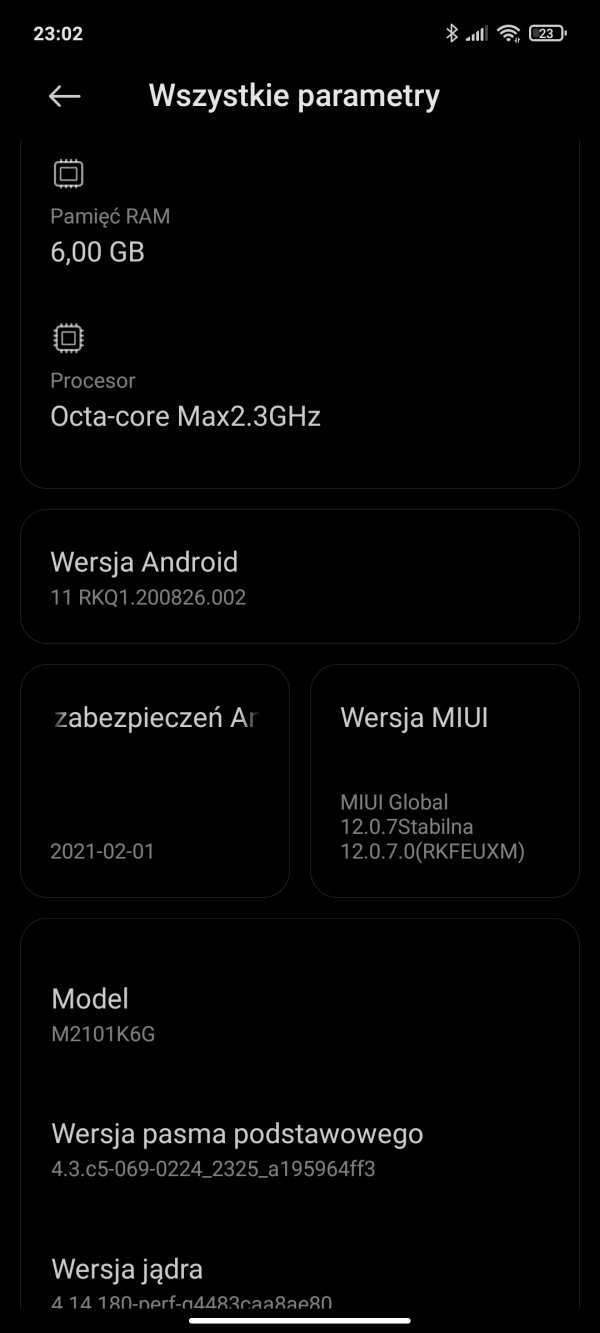
Task: Select the Model M2101K6G row
Action: [x=300, y=1015]
